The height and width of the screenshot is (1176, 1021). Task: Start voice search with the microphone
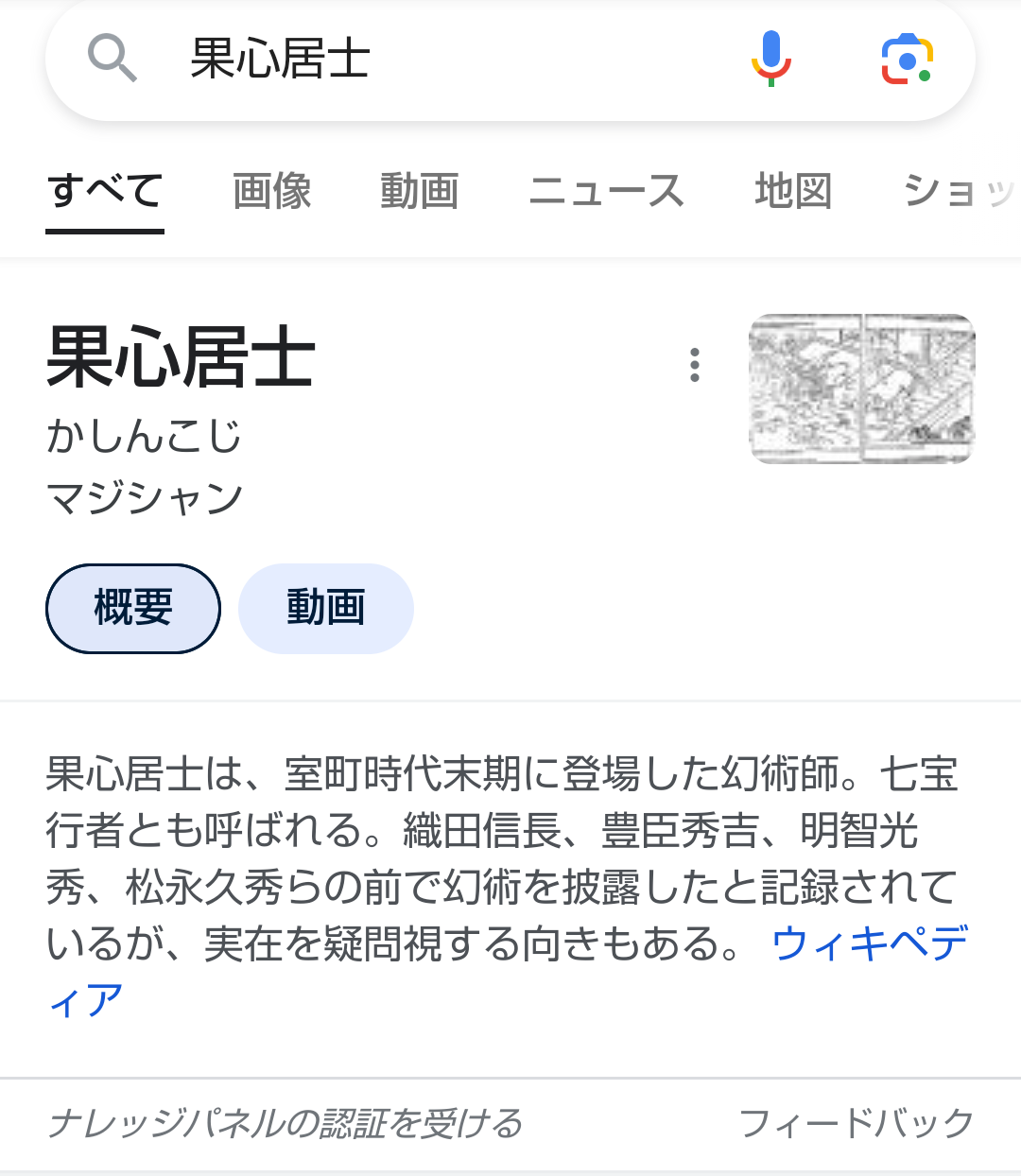[771, 59]
